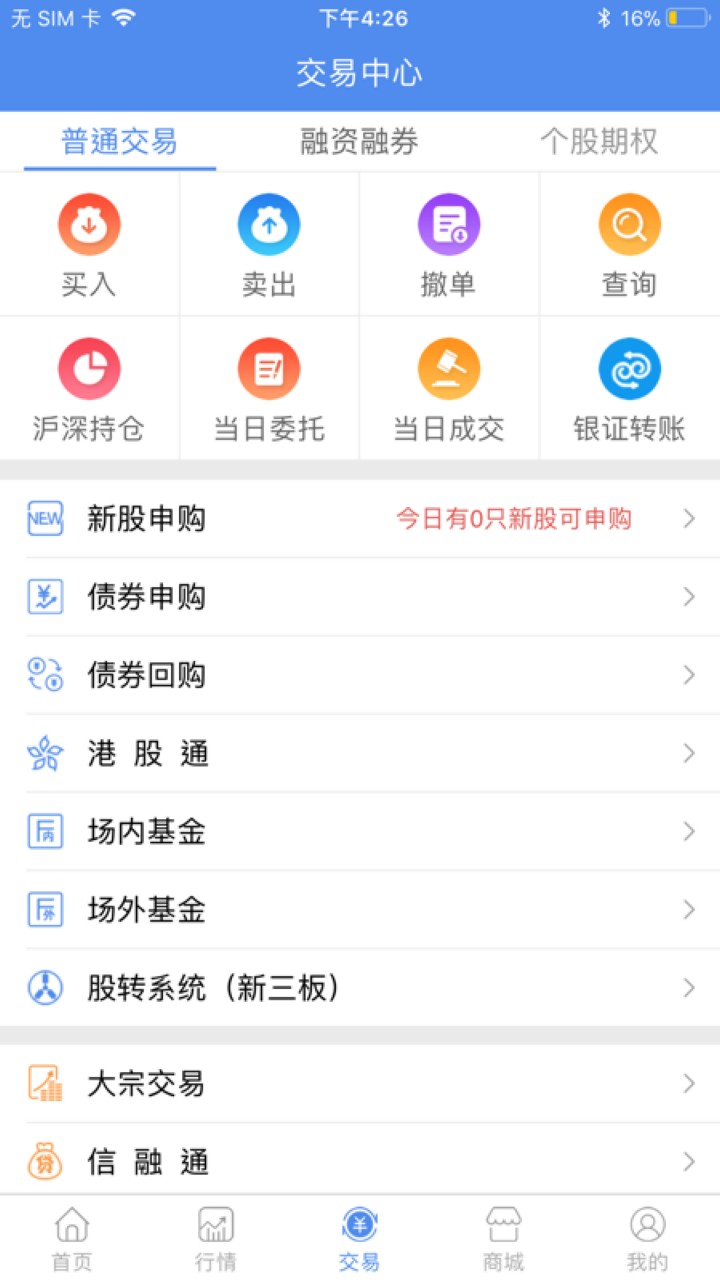Check 当日成交 transactions
This screenshot has width=720, height=1280.
[449, 390]
